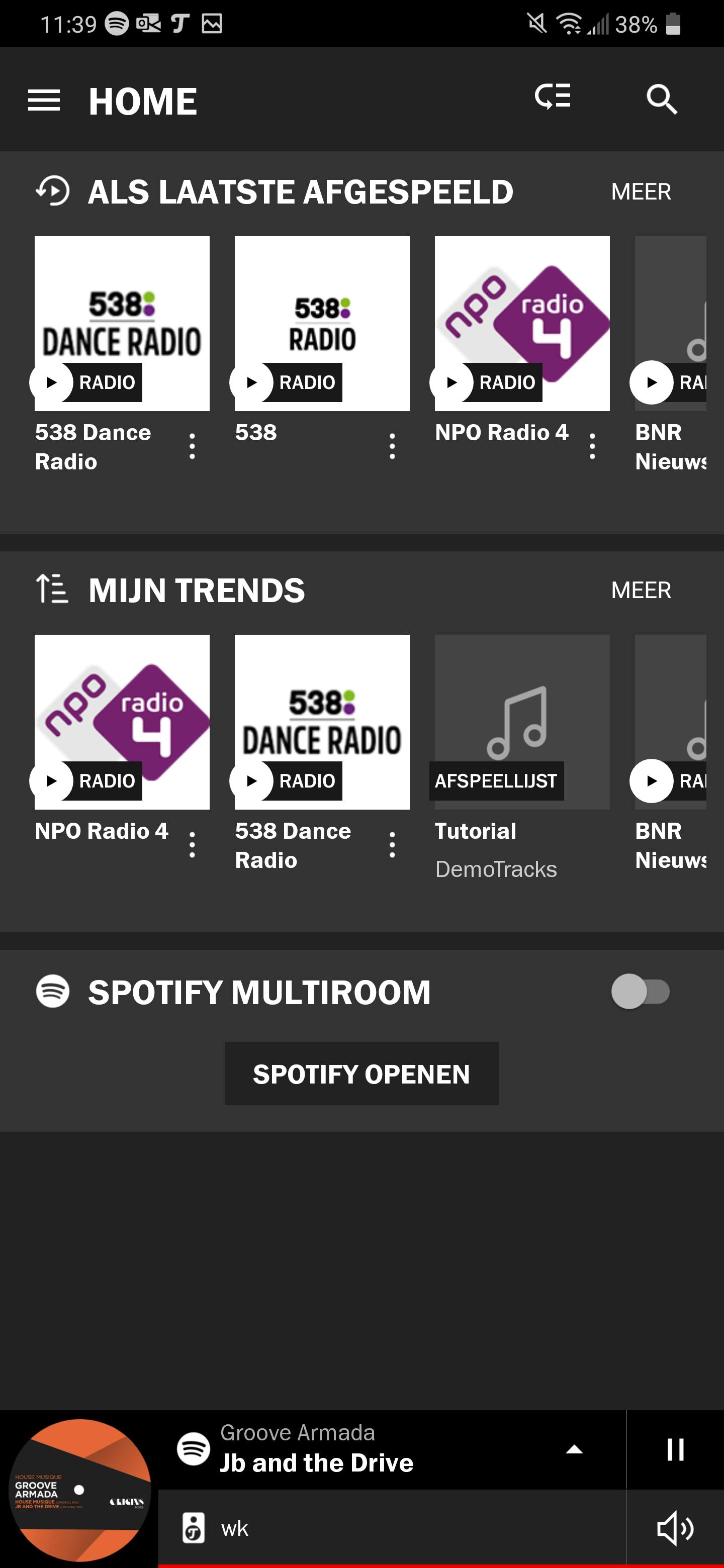Open the volume control
The image size is (724, 1568).
[675, 1528]
